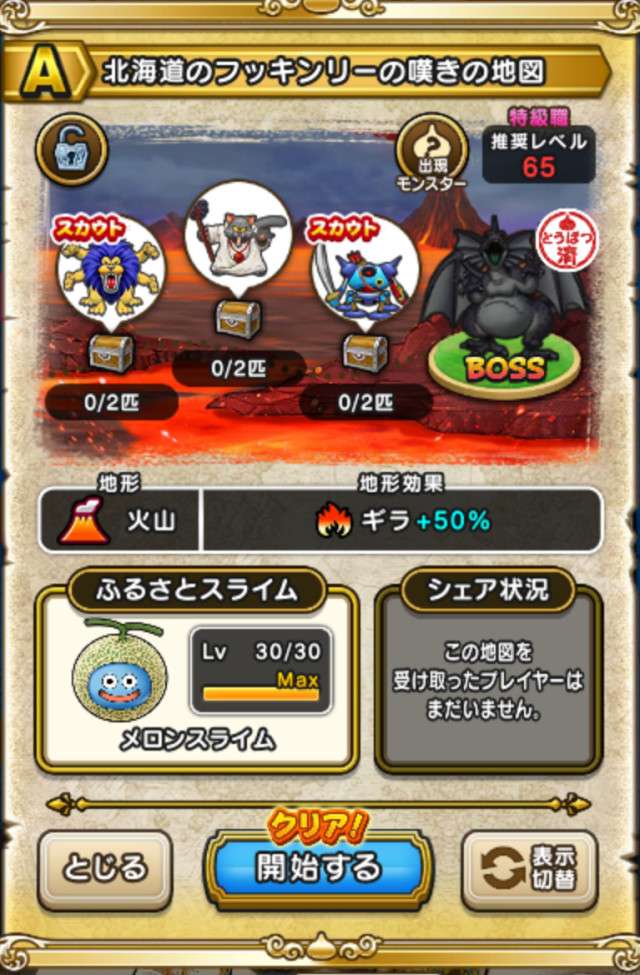Close the map with とじる
Screen dimensions: 640x975
104,868
